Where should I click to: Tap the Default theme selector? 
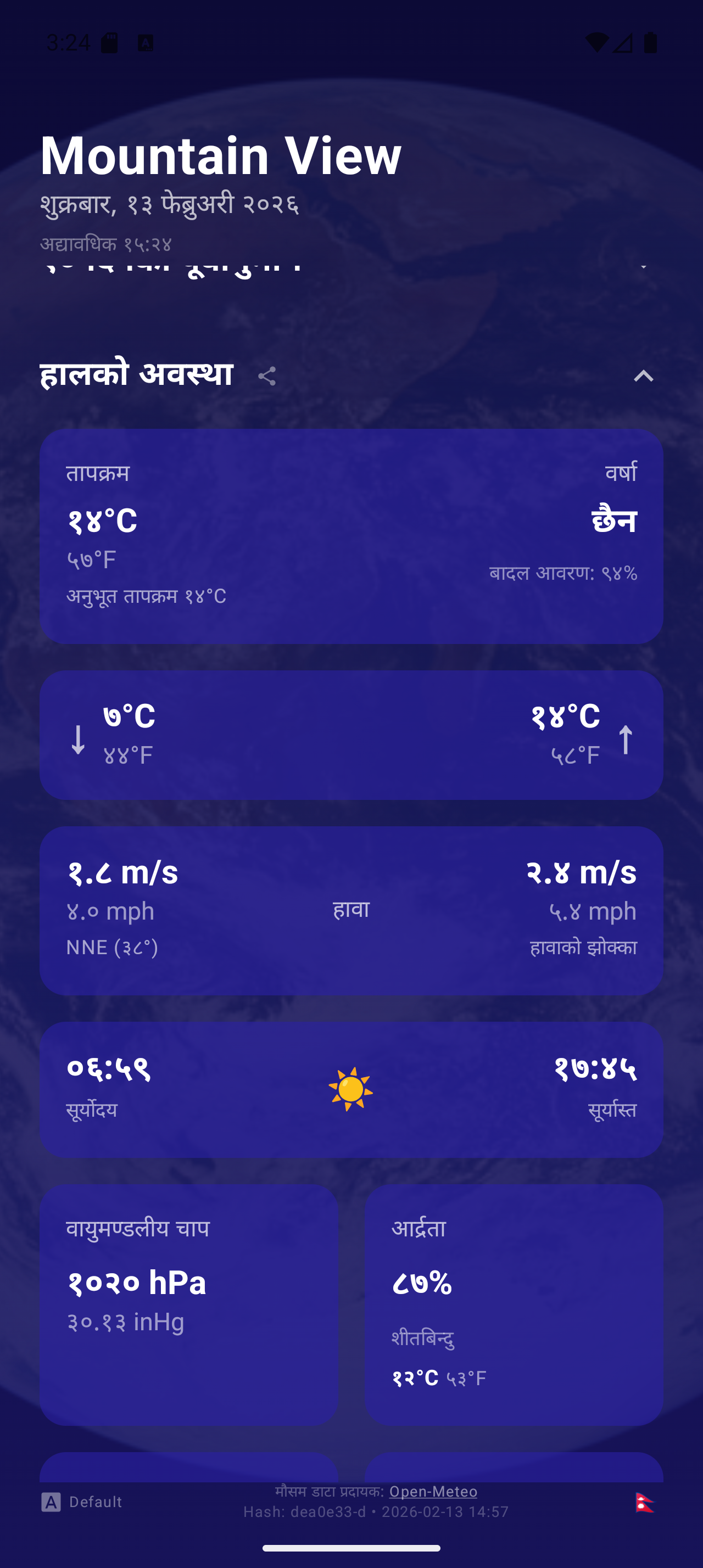coord(82,1502)
